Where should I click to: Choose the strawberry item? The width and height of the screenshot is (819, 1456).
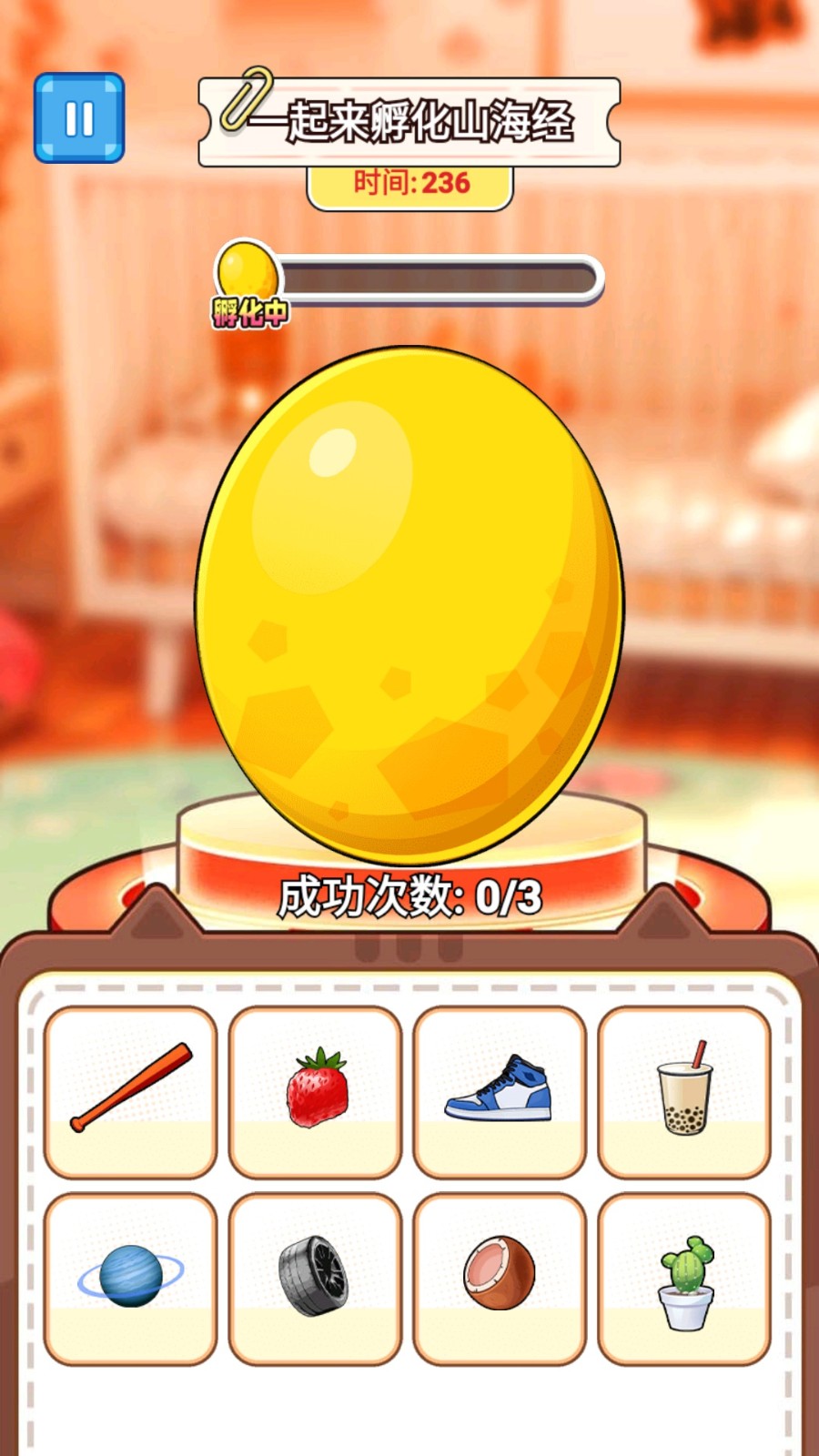(x=316, y=1090)
